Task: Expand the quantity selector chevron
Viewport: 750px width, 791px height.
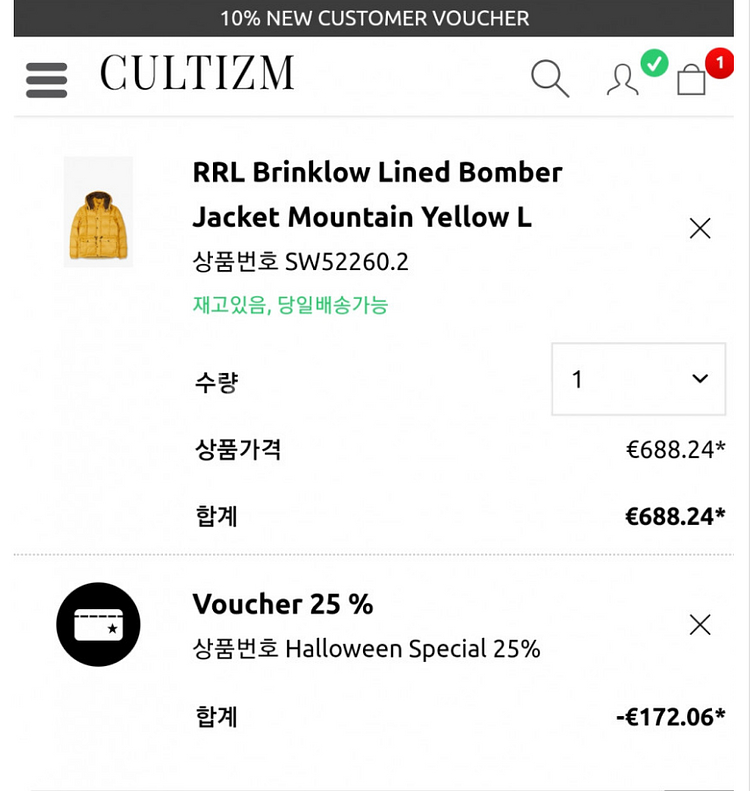Action: (700, 380)
